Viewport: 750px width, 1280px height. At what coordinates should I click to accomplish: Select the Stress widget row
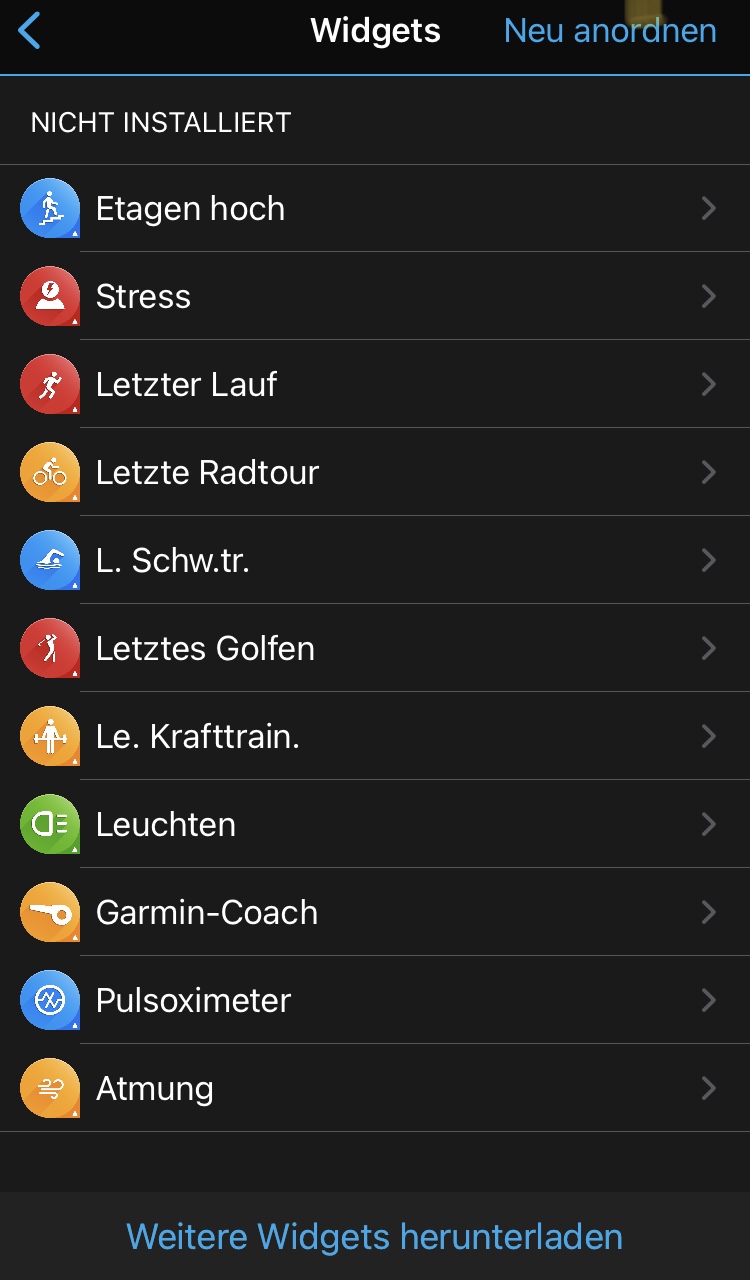pyautogui.click(x=375, y=297)
